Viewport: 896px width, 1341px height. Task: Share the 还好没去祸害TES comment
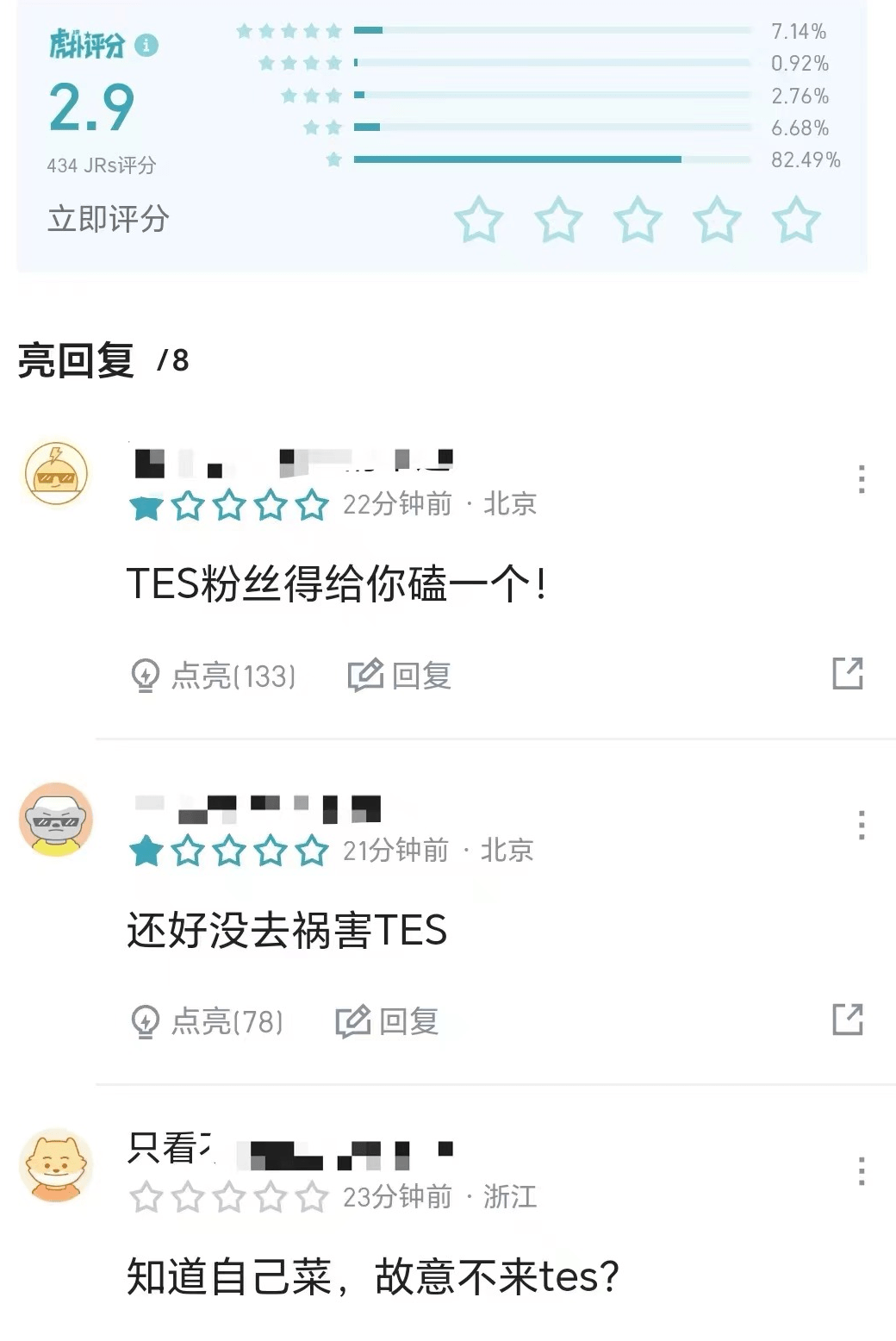pyautogui.click(x=848, y=1020)
